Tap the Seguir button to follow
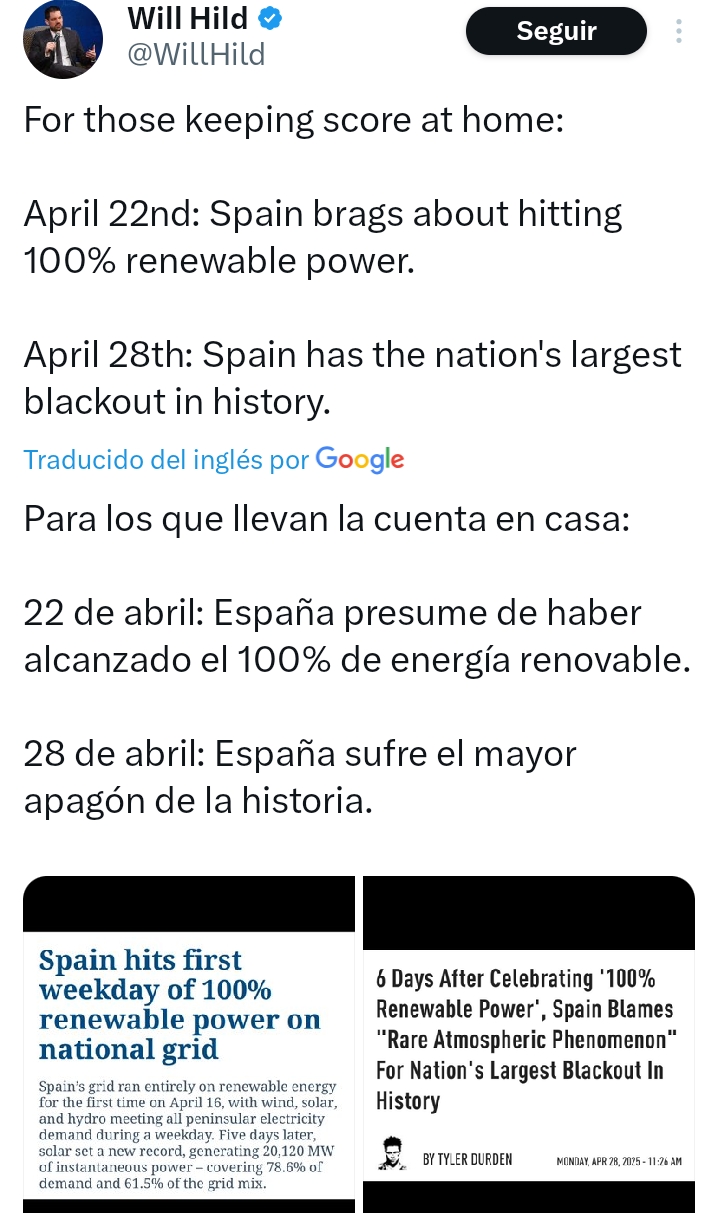Screen dimensions: 719x1213 click(x=556, y=32)
